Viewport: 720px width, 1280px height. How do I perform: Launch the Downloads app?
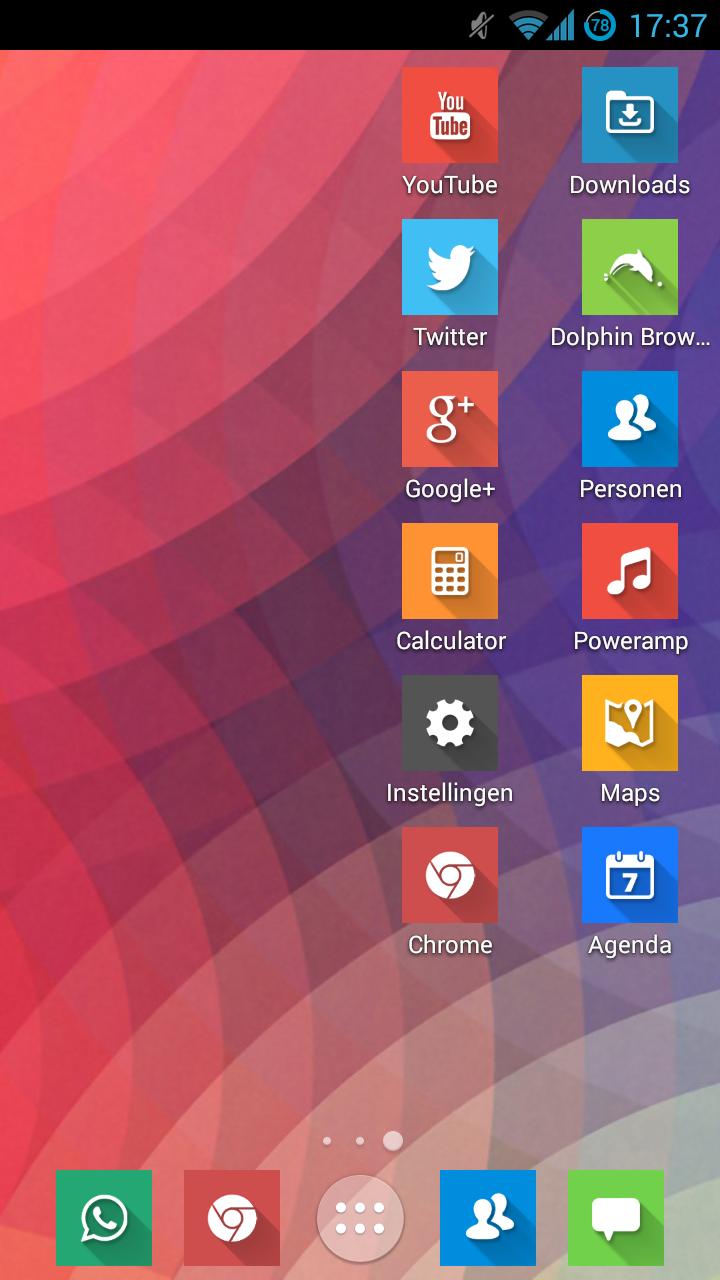tap(630, 116)
